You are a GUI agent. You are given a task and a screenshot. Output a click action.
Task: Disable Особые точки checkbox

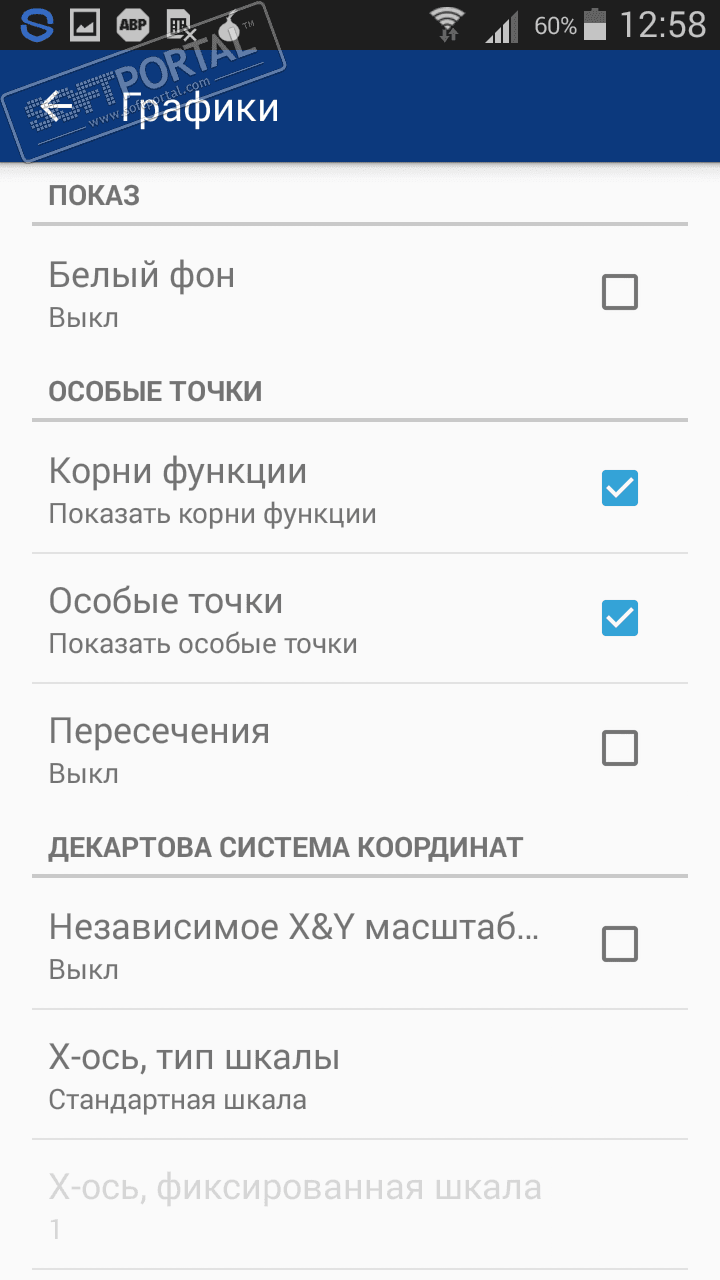tap(619, 619)
